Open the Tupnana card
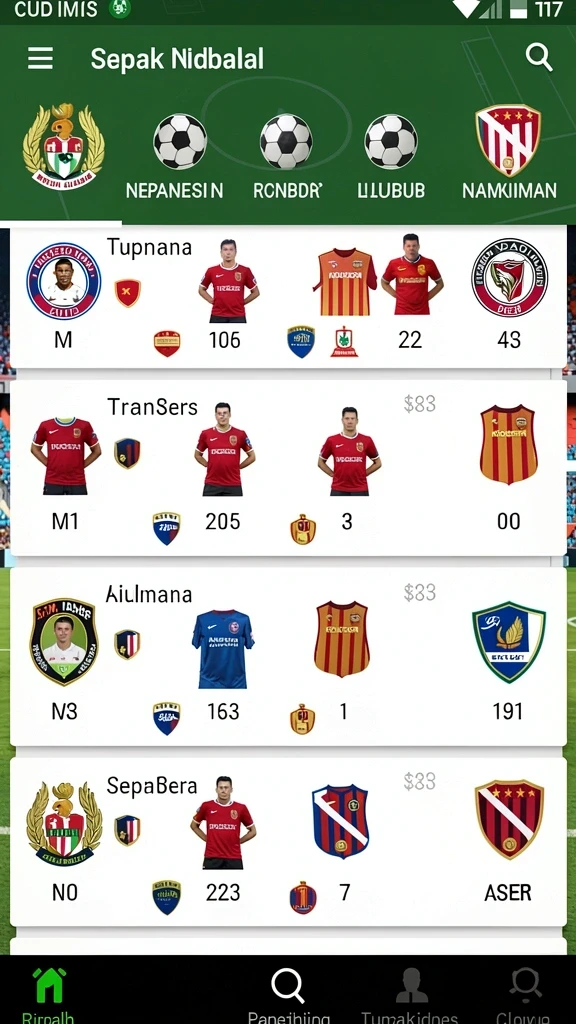The width and height of the screenshot is (576, 1024). 288,298
